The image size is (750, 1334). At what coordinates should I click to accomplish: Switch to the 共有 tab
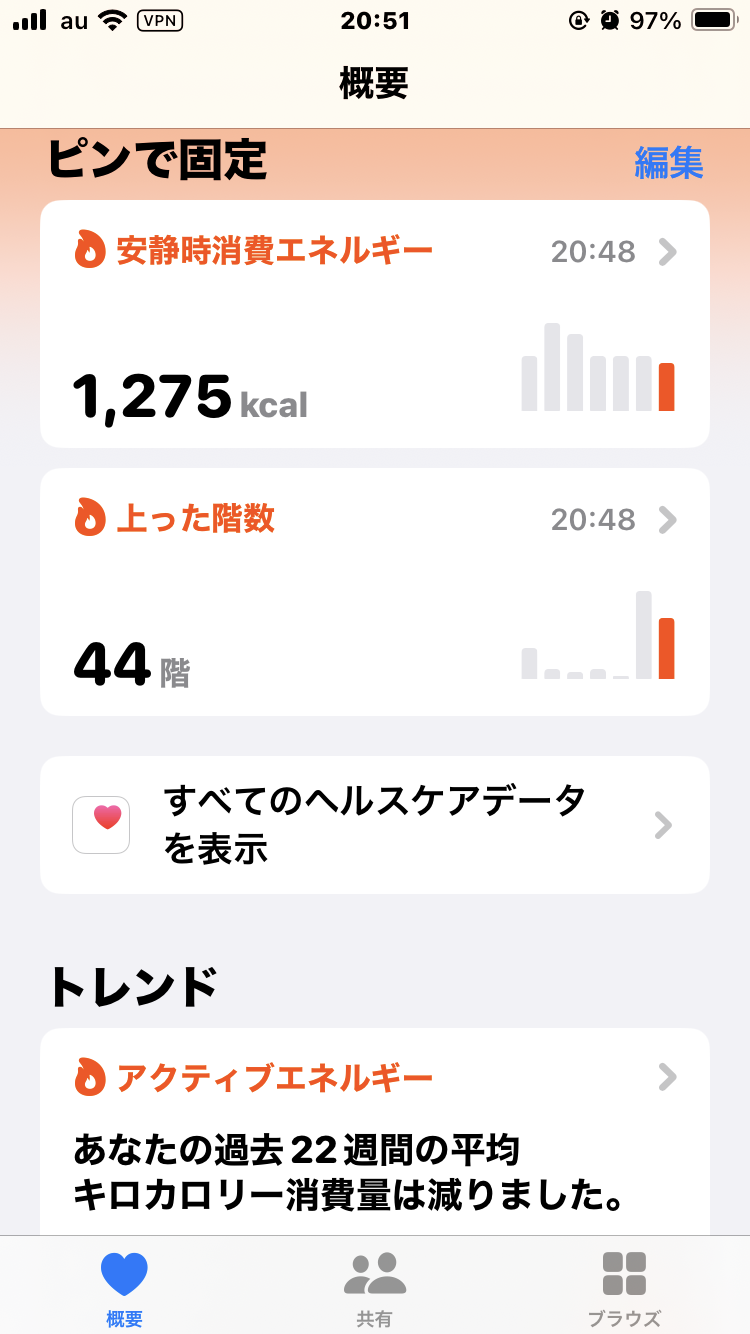374,1286
